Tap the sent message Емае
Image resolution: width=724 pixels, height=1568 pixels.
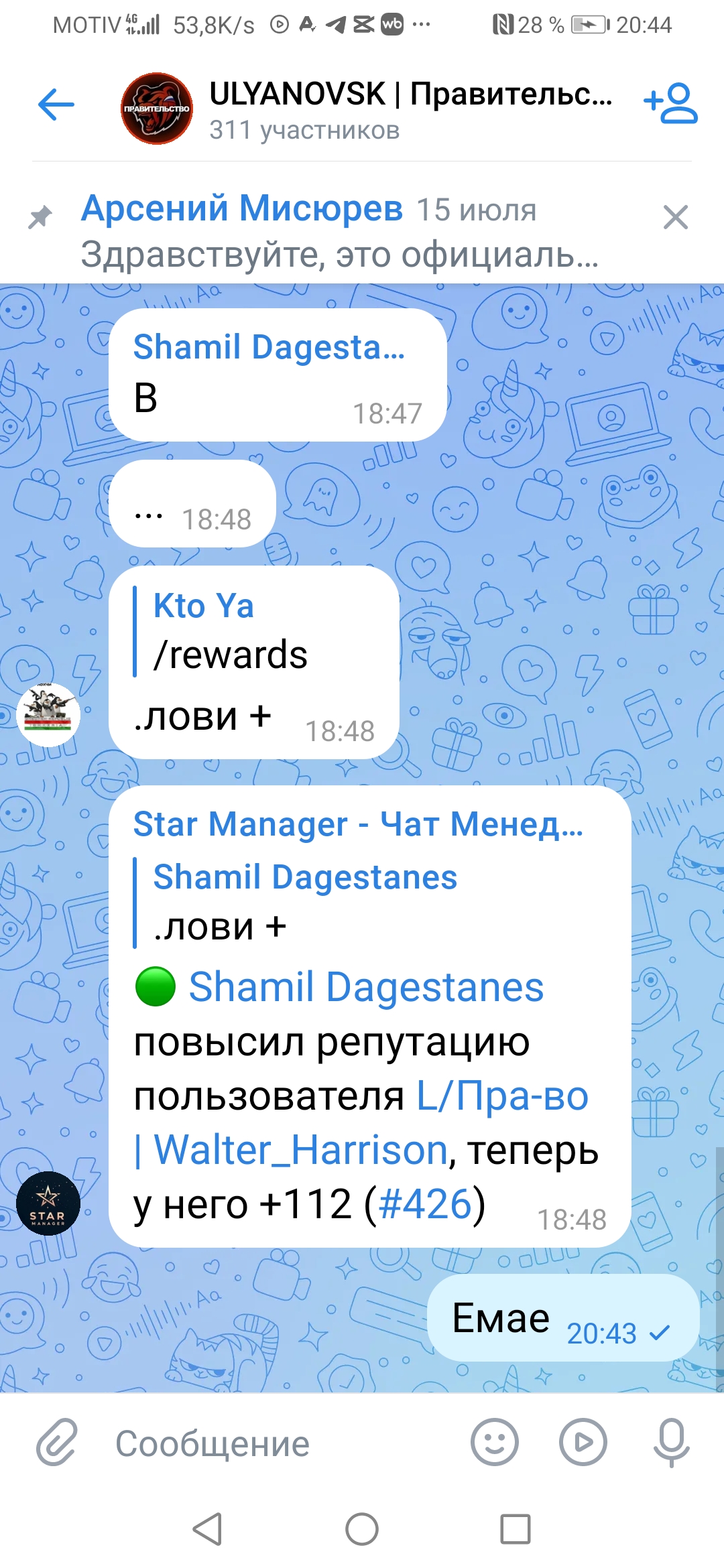tap(563, 1317)
